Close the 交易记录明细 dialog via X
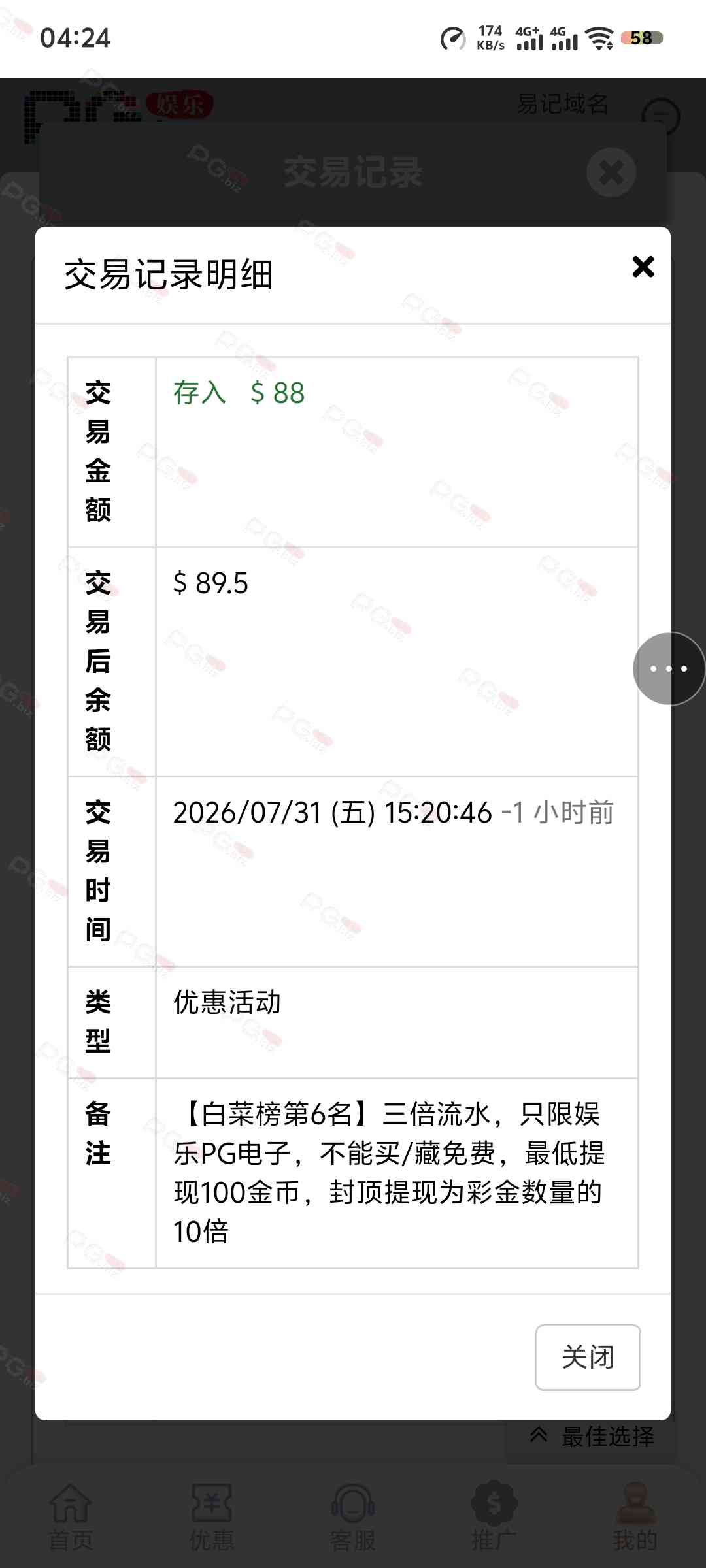The height and width of the screenshot is (1568, 706). pos(643,267)
